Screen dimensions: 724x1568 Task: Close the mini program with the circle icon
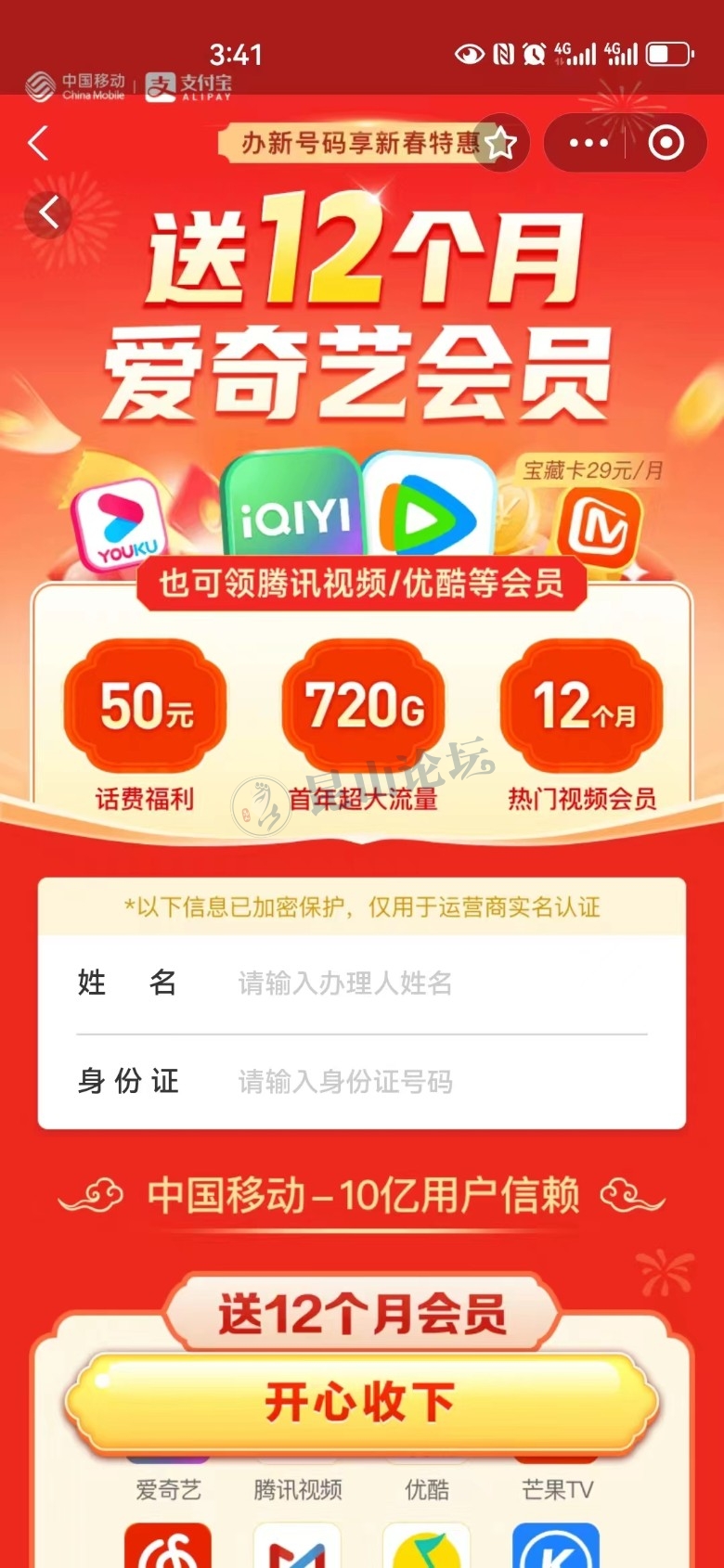coord(666,143)
